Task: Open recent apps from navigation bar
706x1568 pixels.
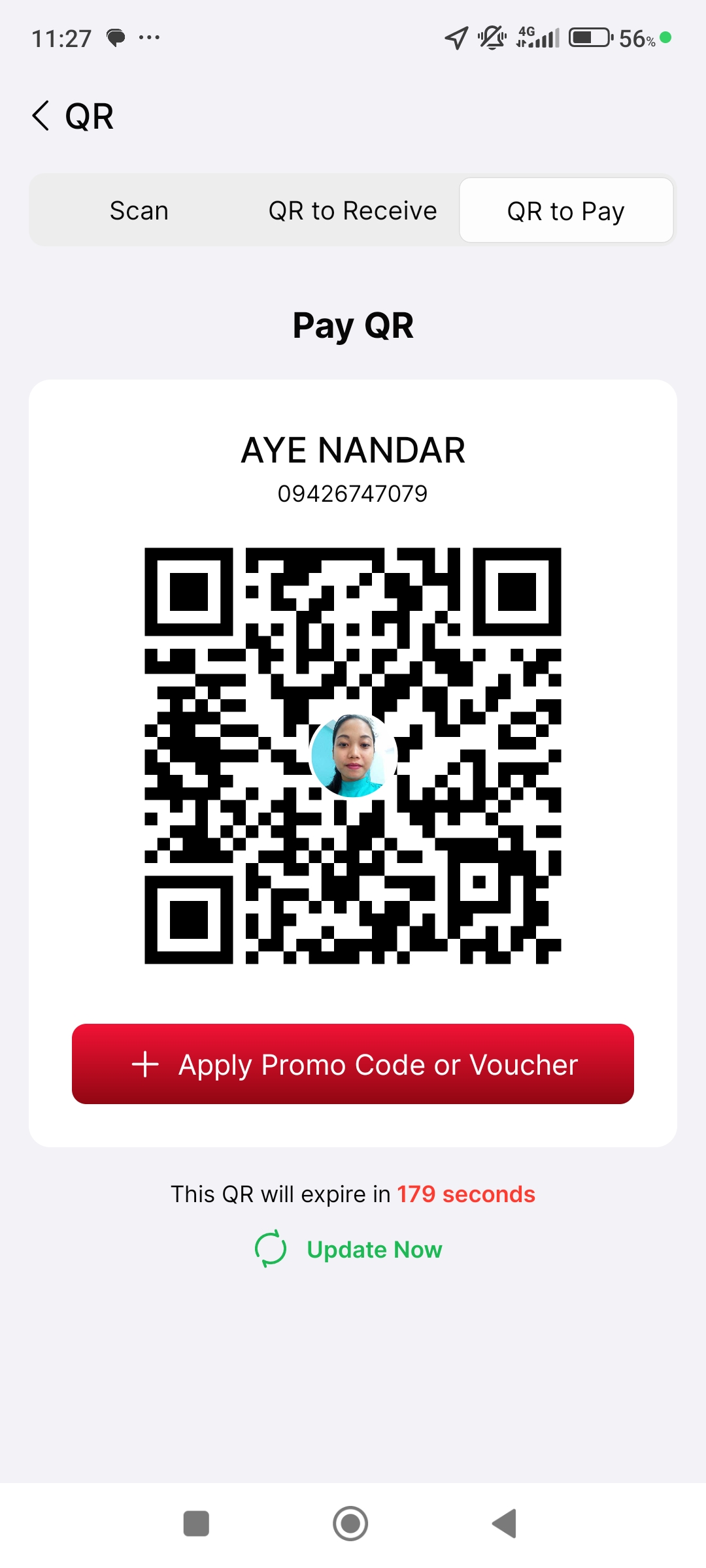Action: point(196,1524)
